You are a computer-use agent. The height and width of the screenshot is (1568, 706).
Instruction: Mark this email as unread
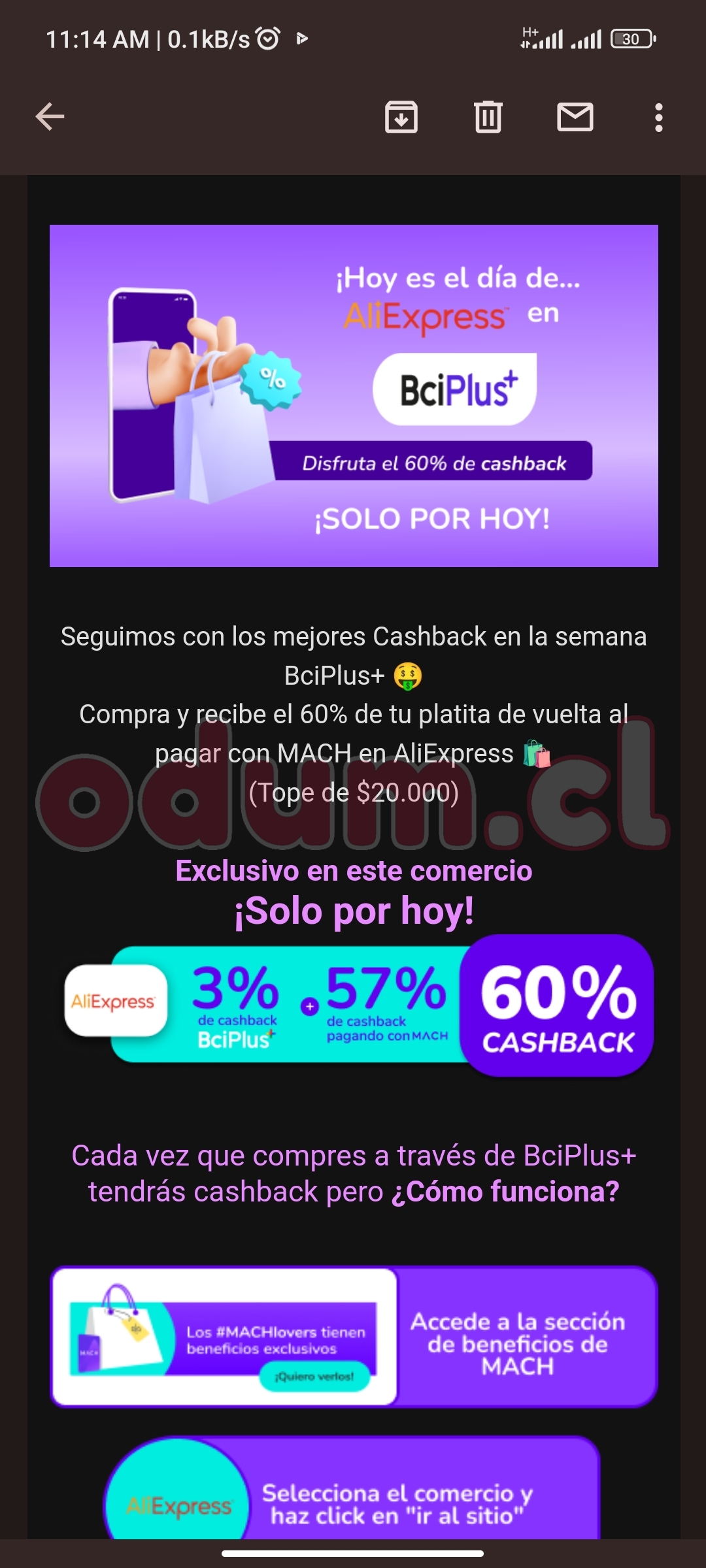click(x=575, y=118)
